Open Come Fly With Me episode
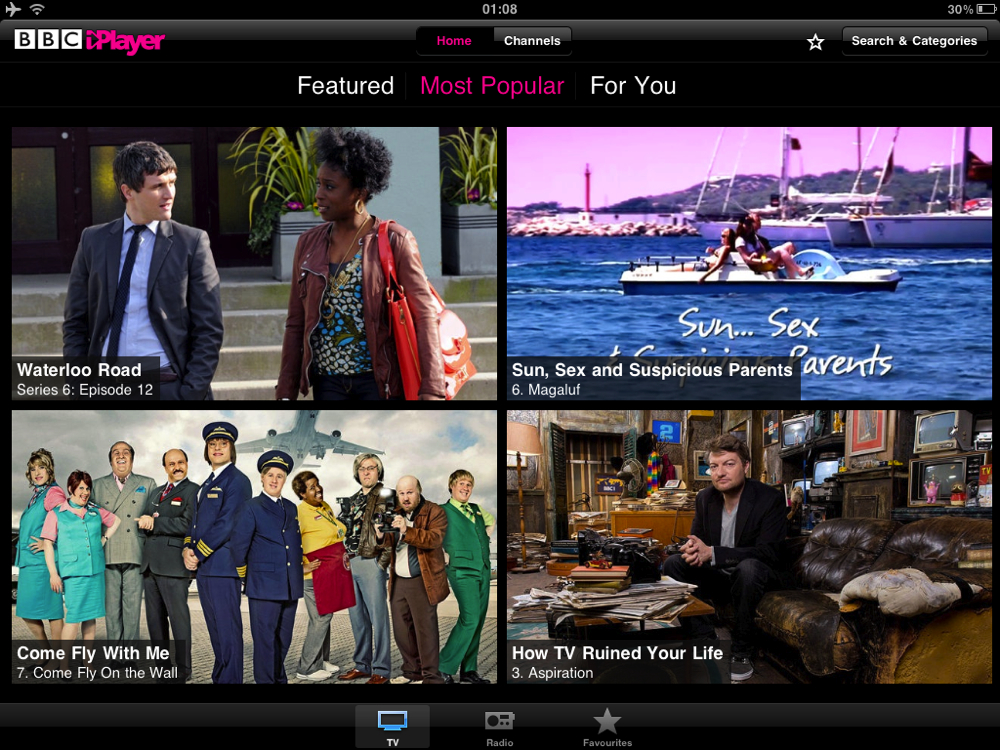 pos(254,546)
